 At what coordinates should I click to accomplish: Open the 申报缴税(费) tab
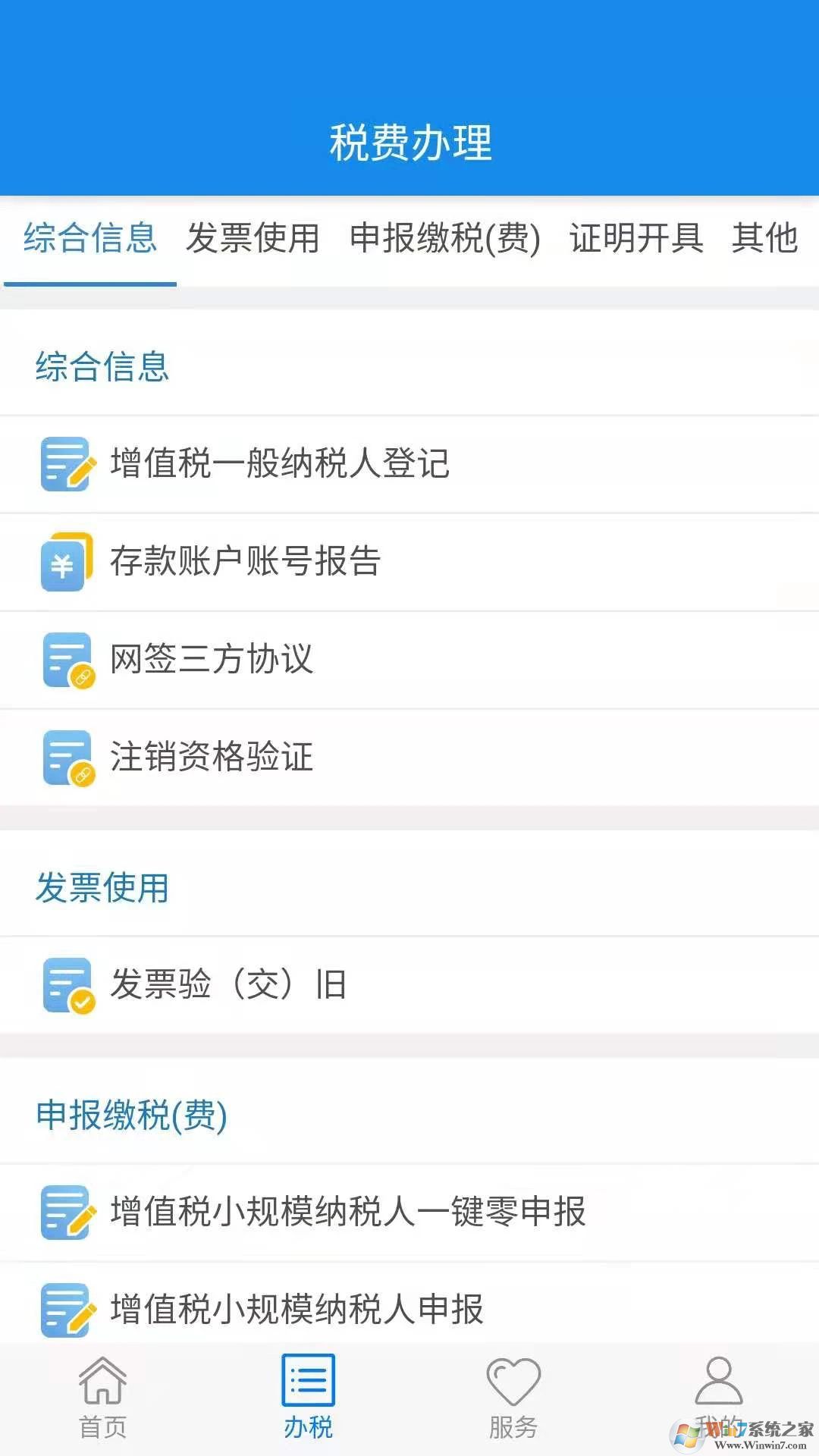[446, 237]
